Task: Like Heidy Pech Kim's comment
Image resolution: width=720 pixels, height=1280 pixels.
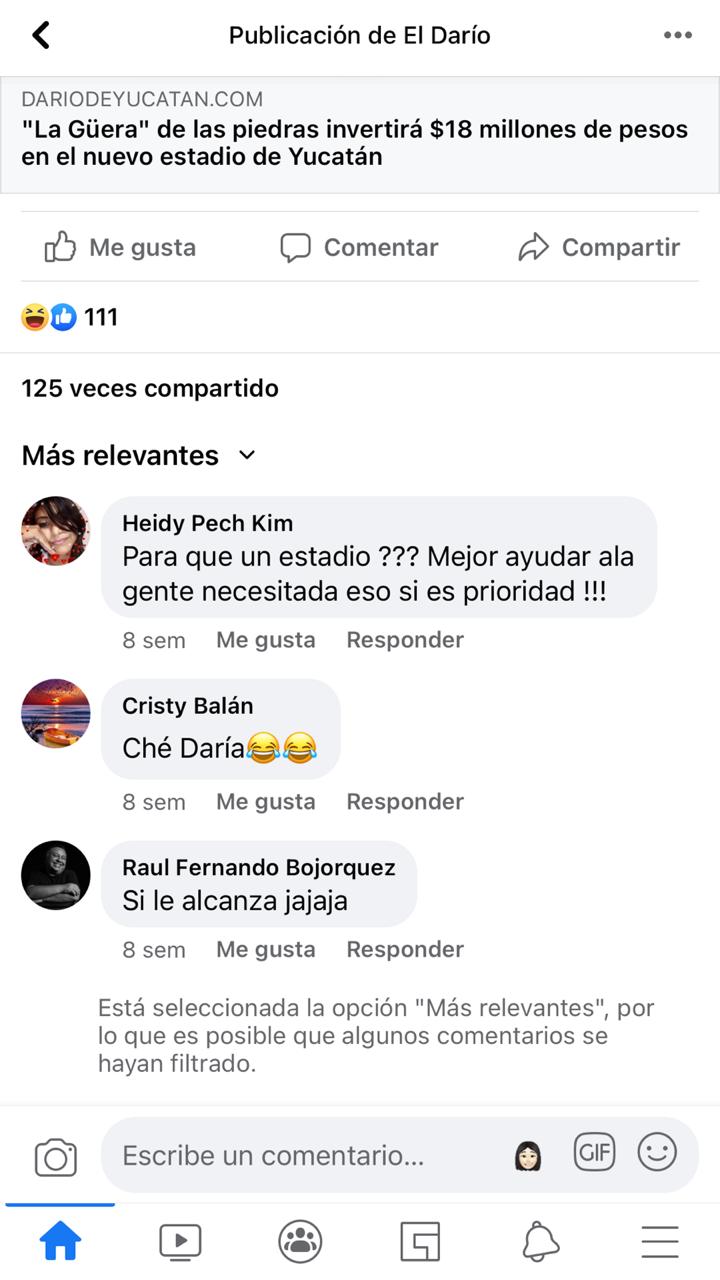Action: pos(266,640)
